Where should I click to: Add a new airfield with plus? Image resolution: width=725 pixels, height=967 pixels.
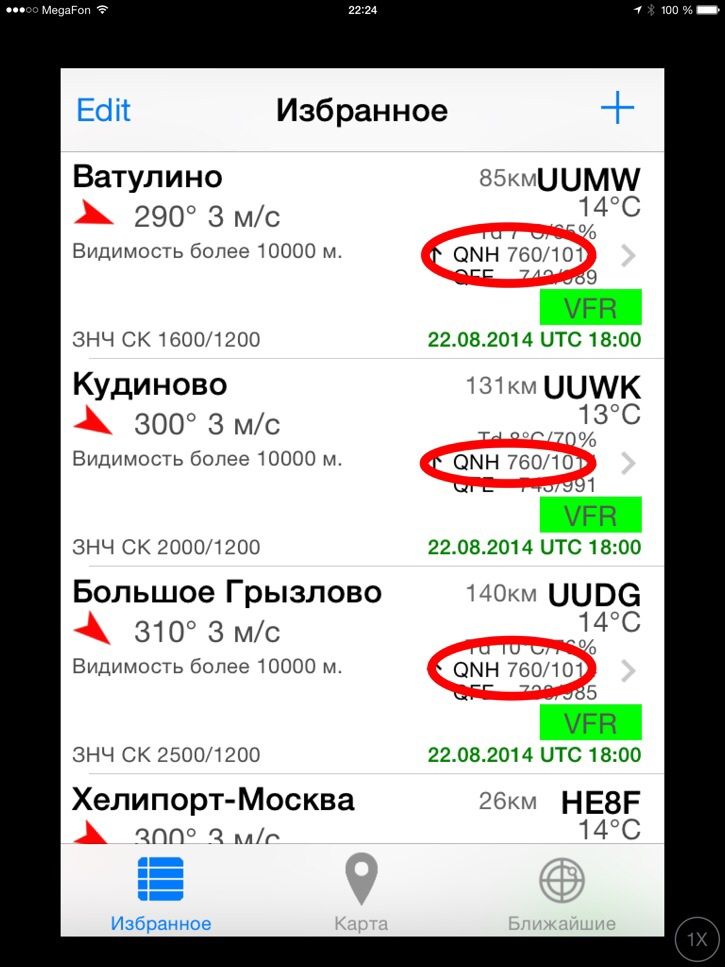(617, 109)
